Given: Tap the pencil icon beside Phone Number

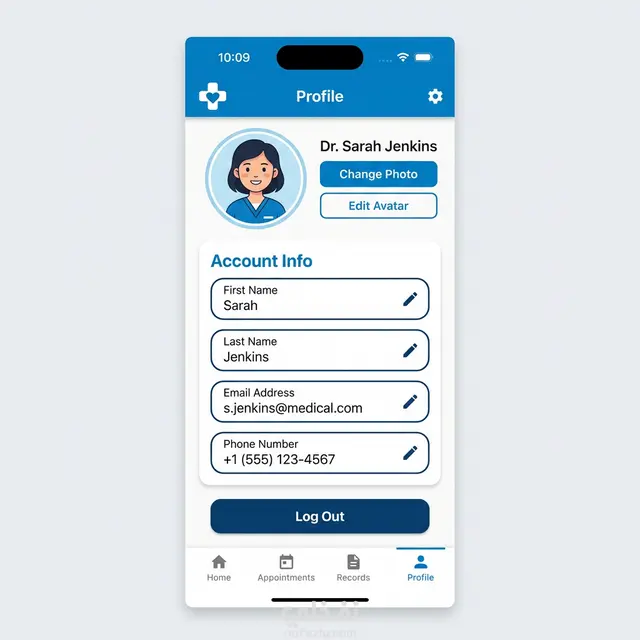Looking at the screenshot, I should coord(409,453).
